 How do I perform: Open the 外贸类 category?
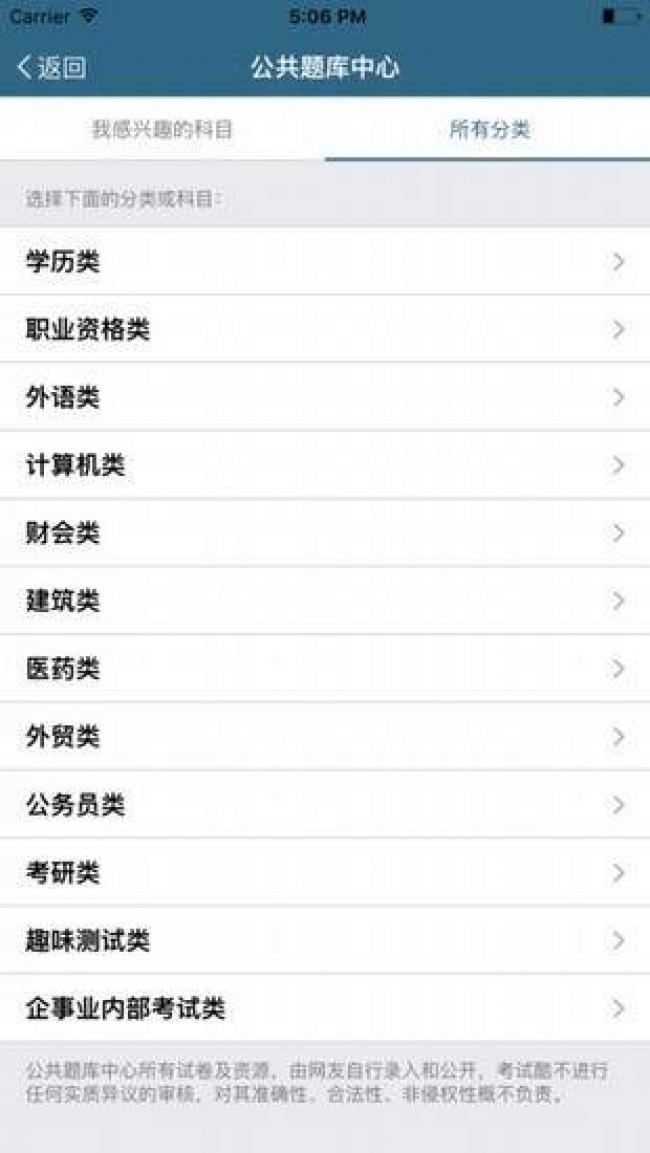325,737
